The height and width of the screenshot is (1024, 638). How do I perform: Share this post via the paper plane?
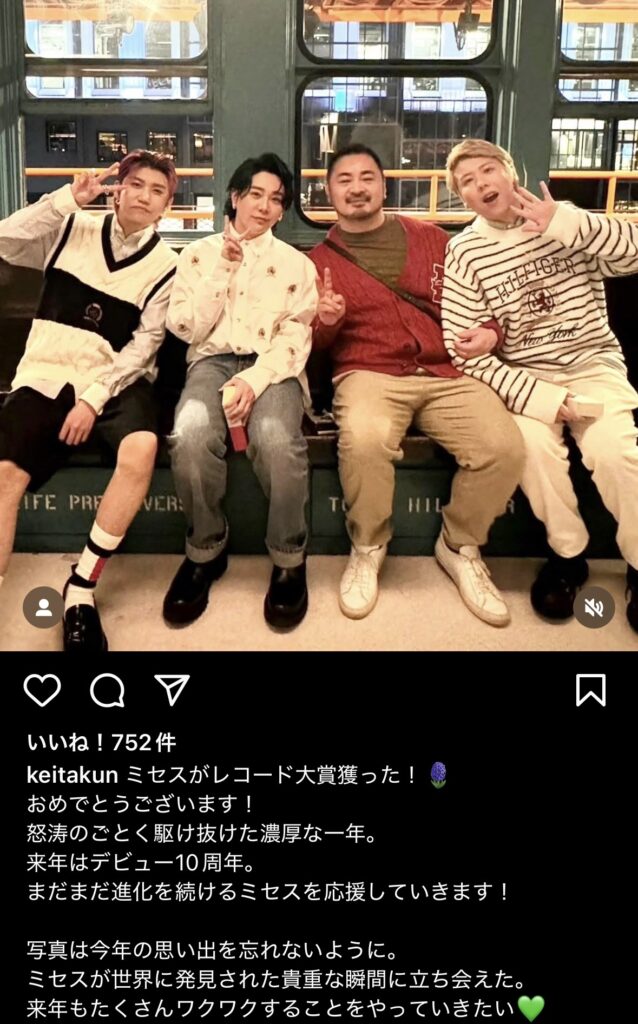[x=172, y=689]
